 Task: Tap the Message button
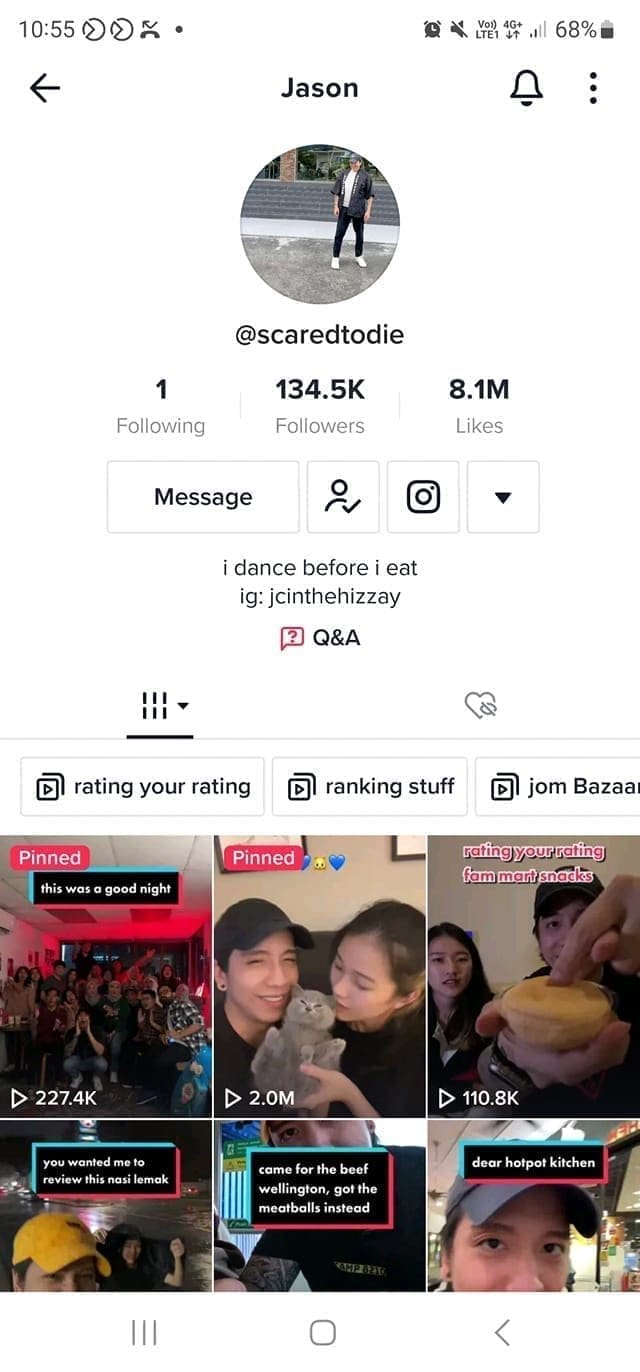(x=203, y=497)
